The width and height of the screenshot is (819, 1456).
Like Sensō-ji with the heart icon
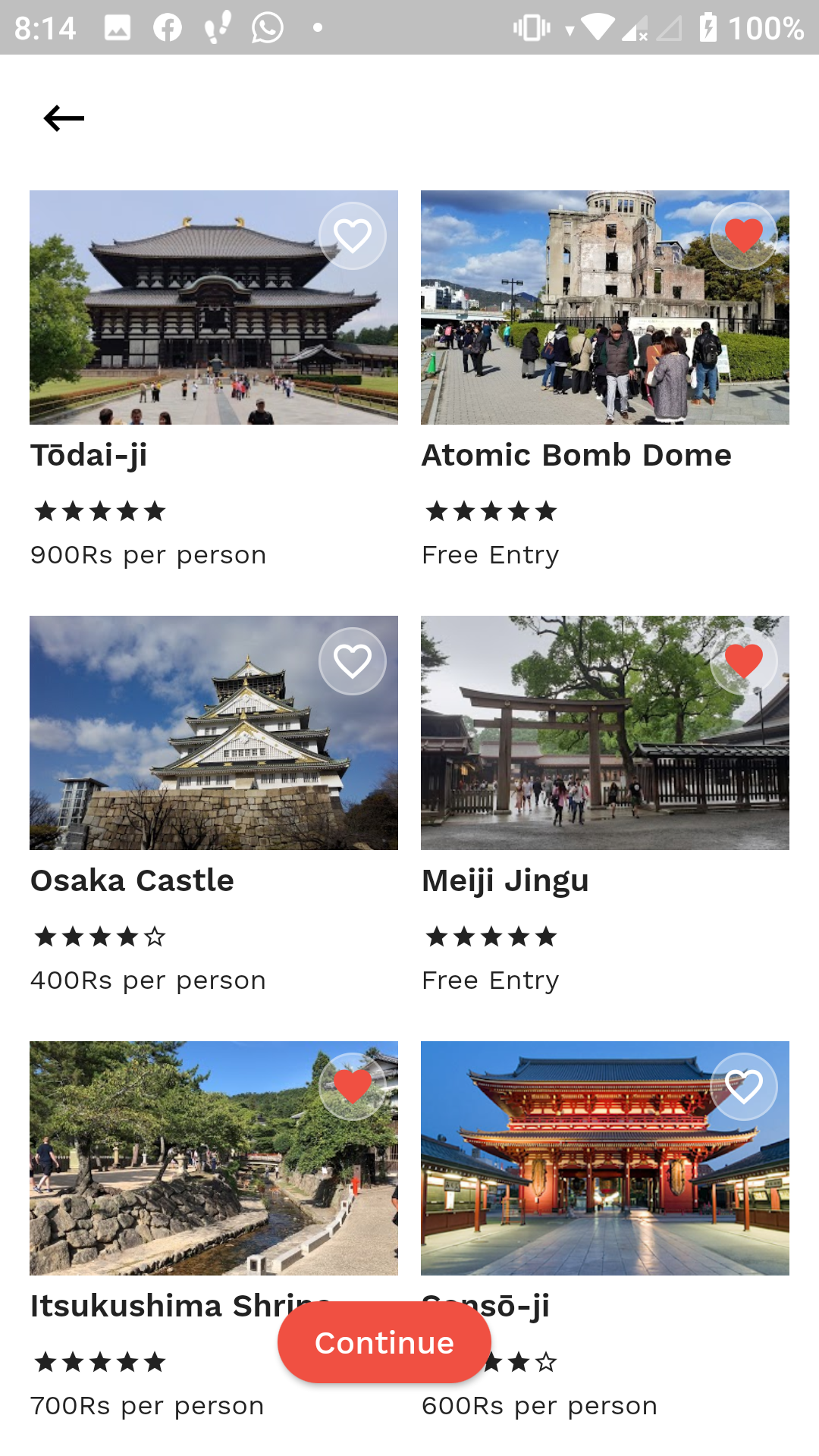point(744,1087)
